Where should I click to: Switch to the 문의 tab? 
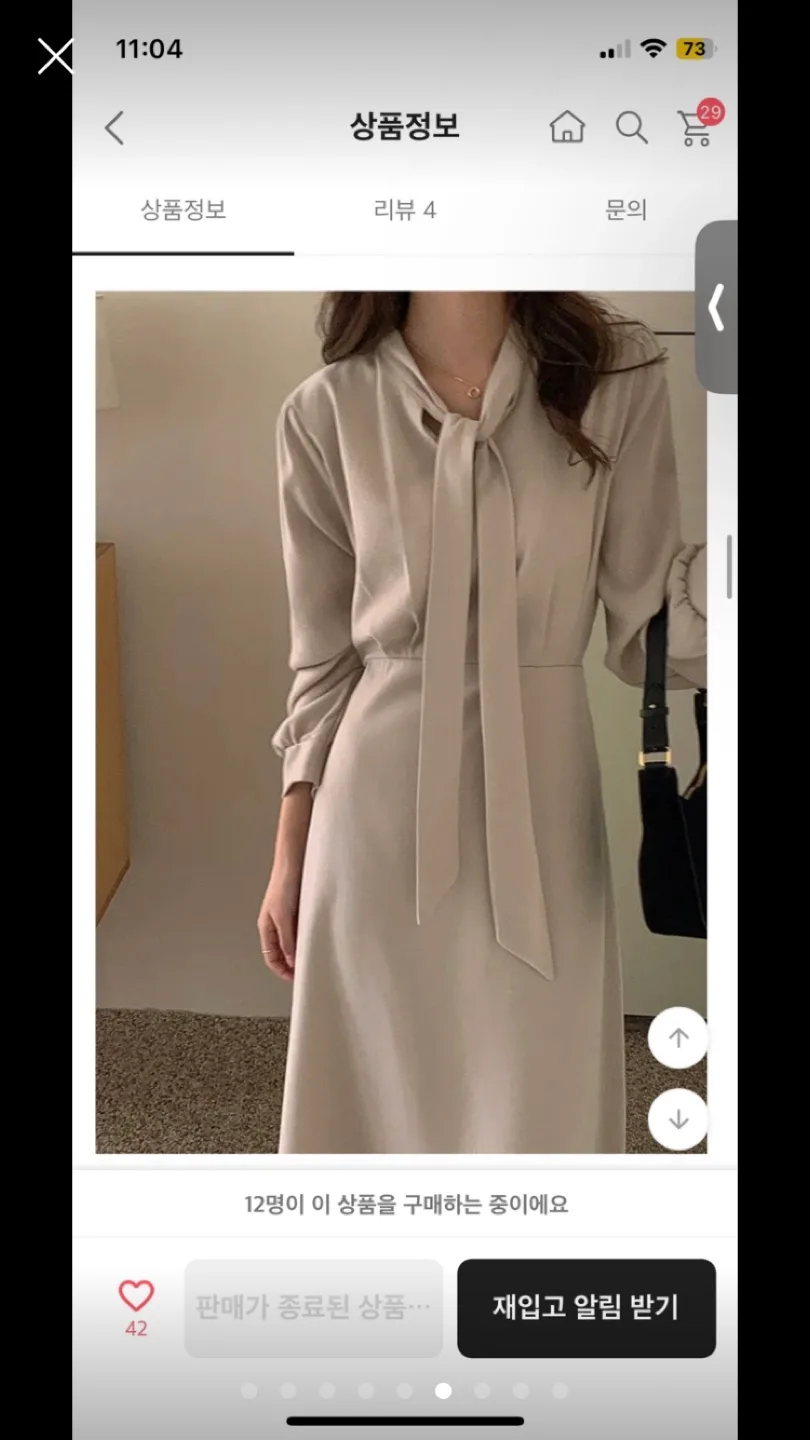[x=626, y=210]
